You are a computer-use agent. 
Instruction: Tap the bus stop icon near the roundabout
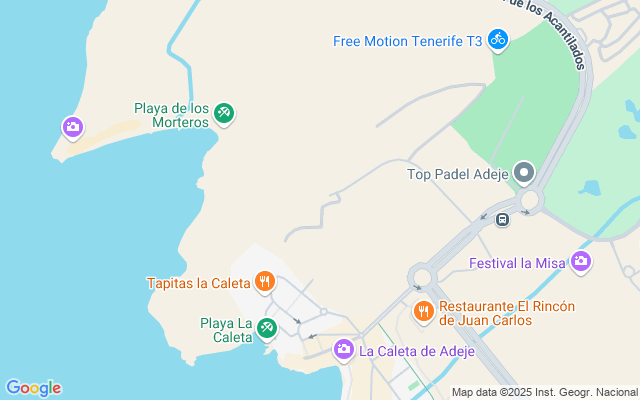[x=502, y=219]
